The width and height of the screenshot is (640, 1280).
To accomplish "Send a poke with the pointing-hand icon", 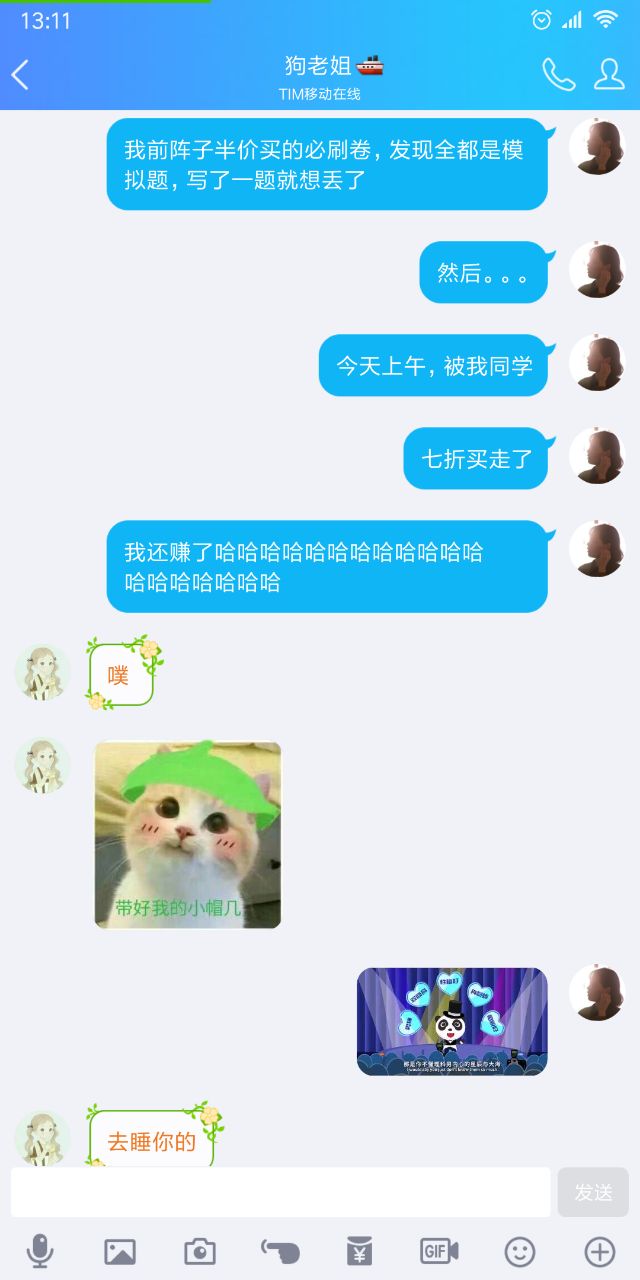I will (280, 1251).
